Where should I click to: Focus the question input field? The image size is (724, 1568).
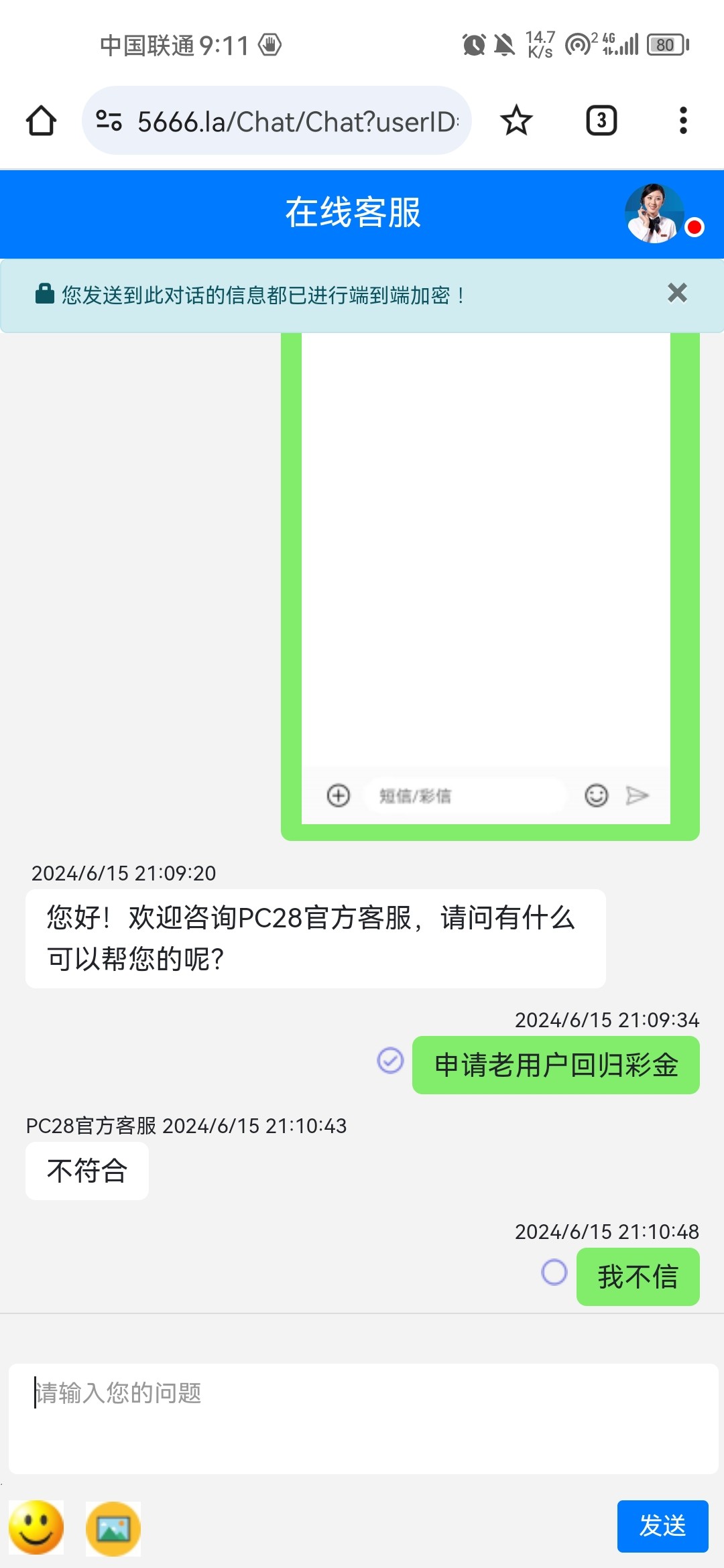pyautogui.click(x=363, y=1419)
